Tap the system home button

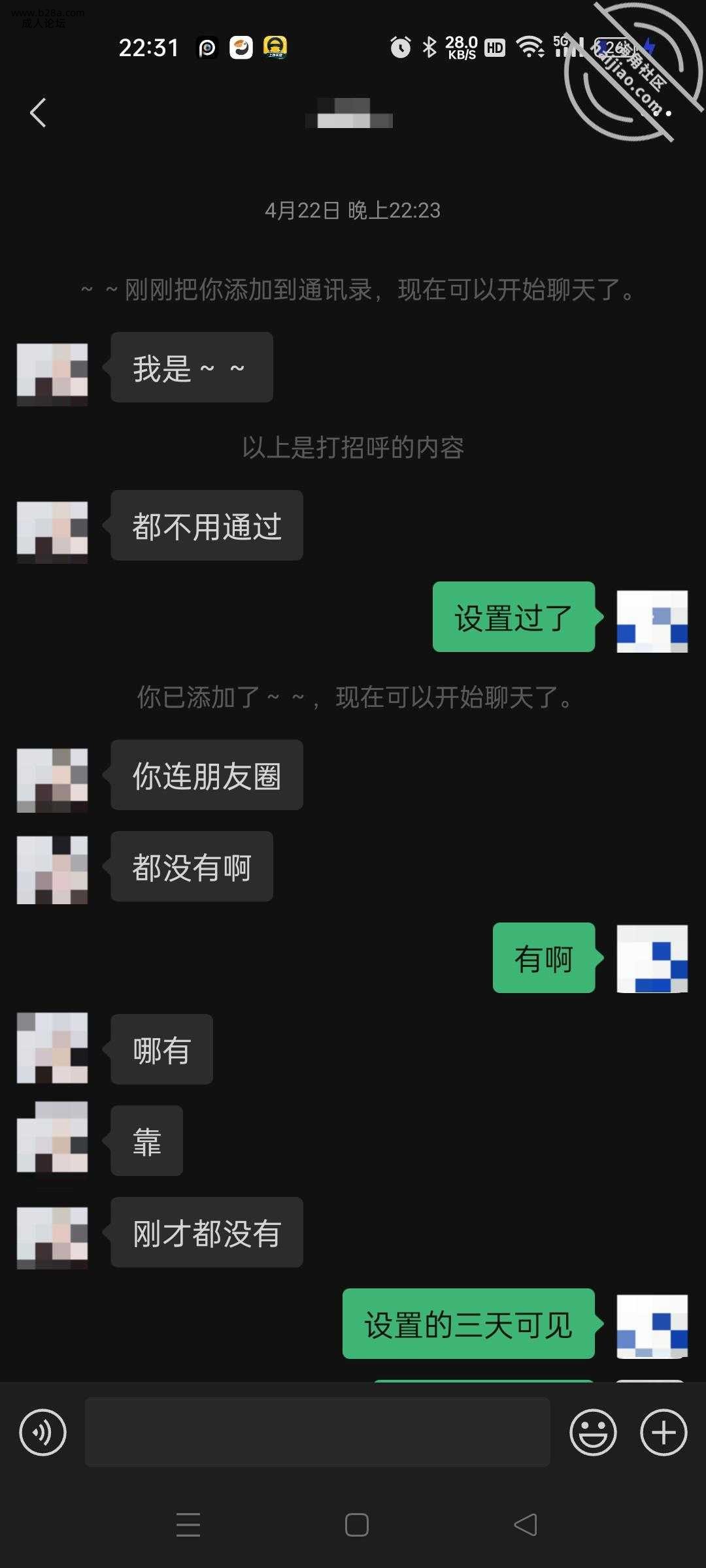coord(356,1525)
